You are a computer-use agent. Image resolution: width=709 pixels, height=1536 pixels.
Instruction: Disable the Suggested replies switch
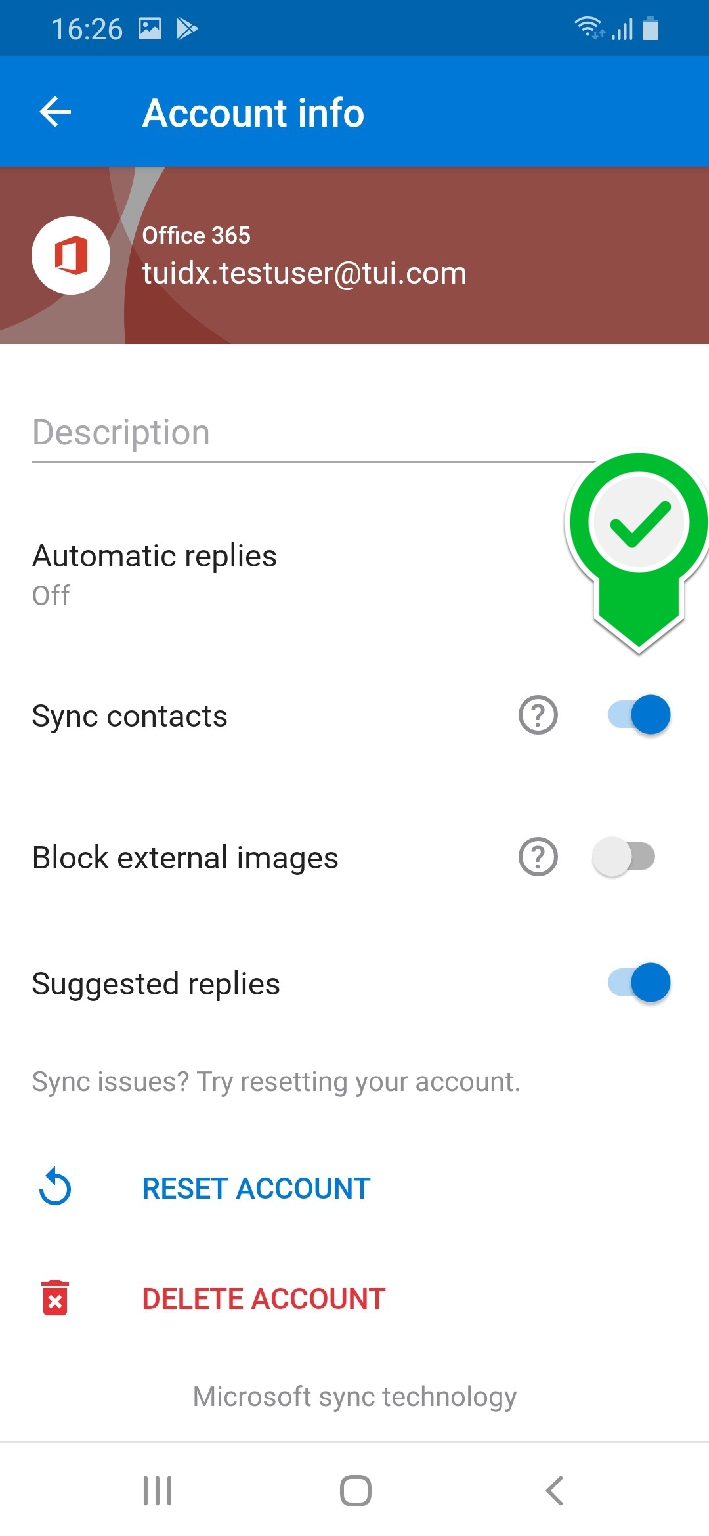point(639,983)
